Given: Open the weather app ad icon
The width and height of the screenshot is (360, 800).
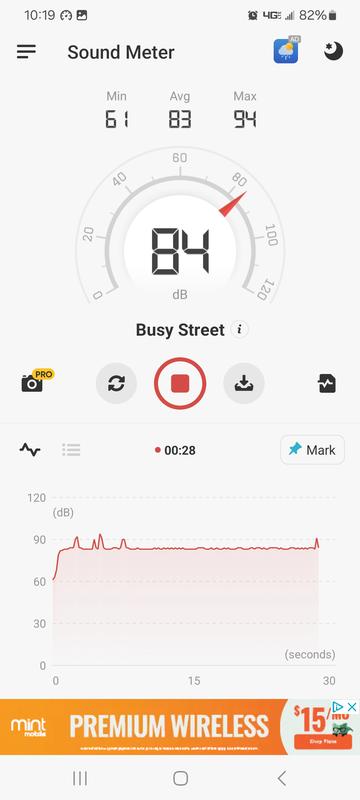Looking at the screenshot, I should tap(286, 51).
